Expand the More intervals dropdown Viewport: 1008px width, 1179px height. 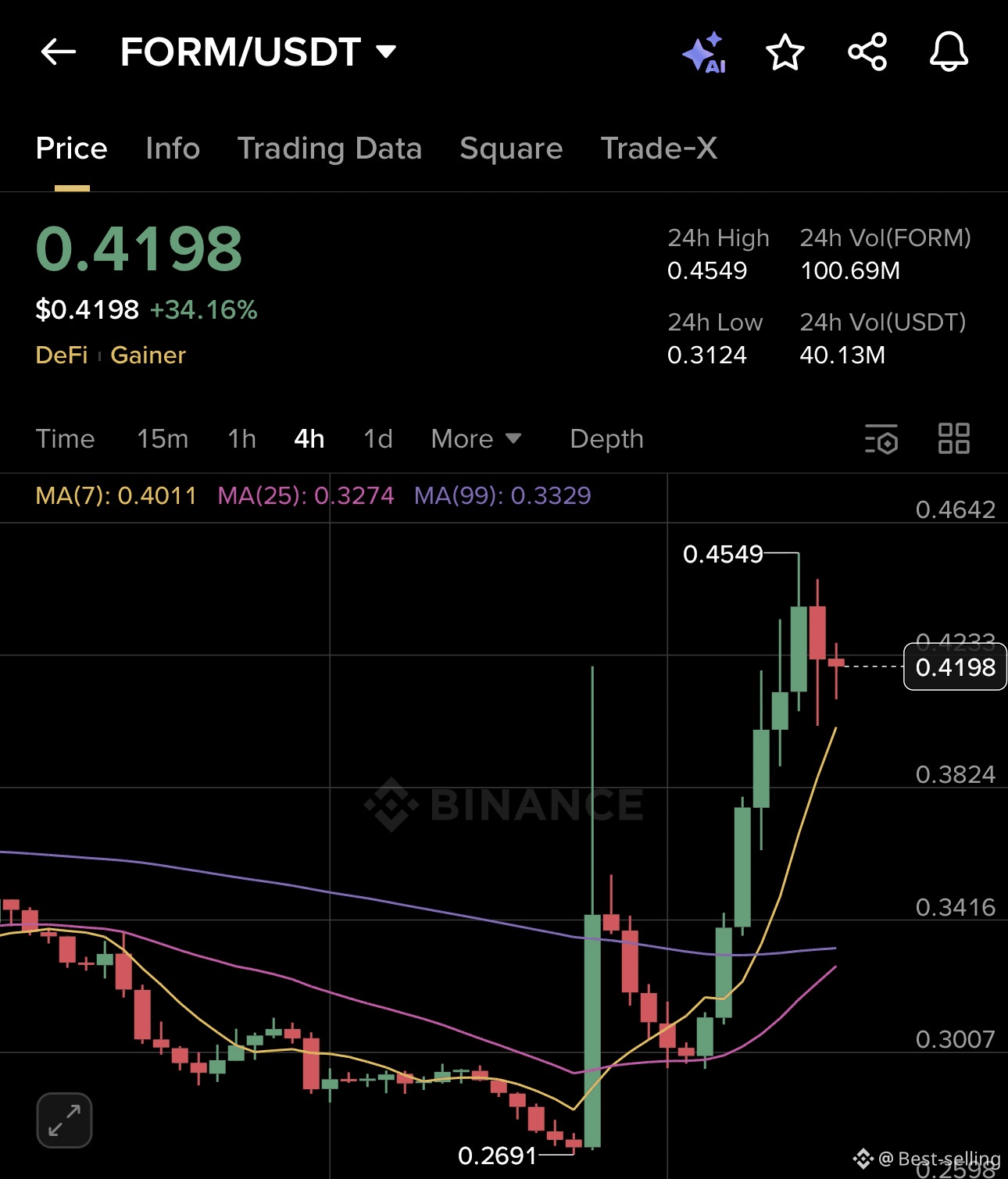coord(476,439)
